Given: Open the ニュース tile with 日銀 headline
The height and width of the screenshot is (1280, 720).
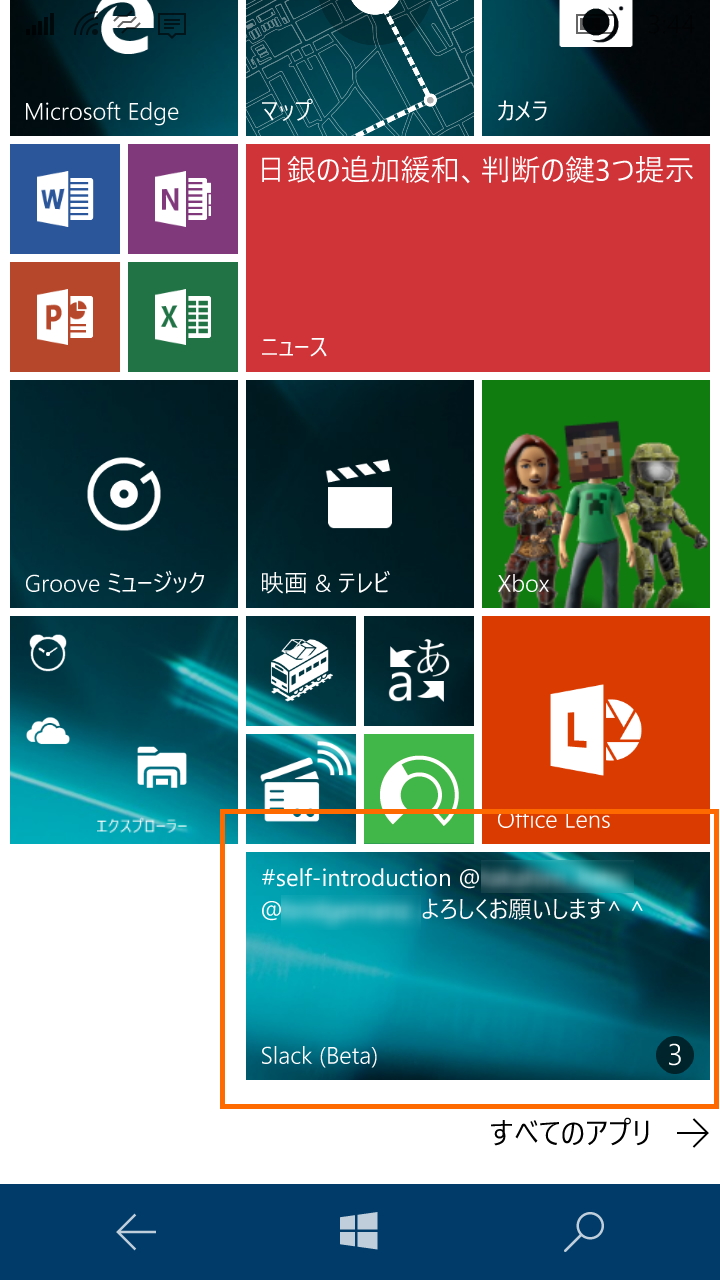Looking at the screenshot, I should coord(476,256).
